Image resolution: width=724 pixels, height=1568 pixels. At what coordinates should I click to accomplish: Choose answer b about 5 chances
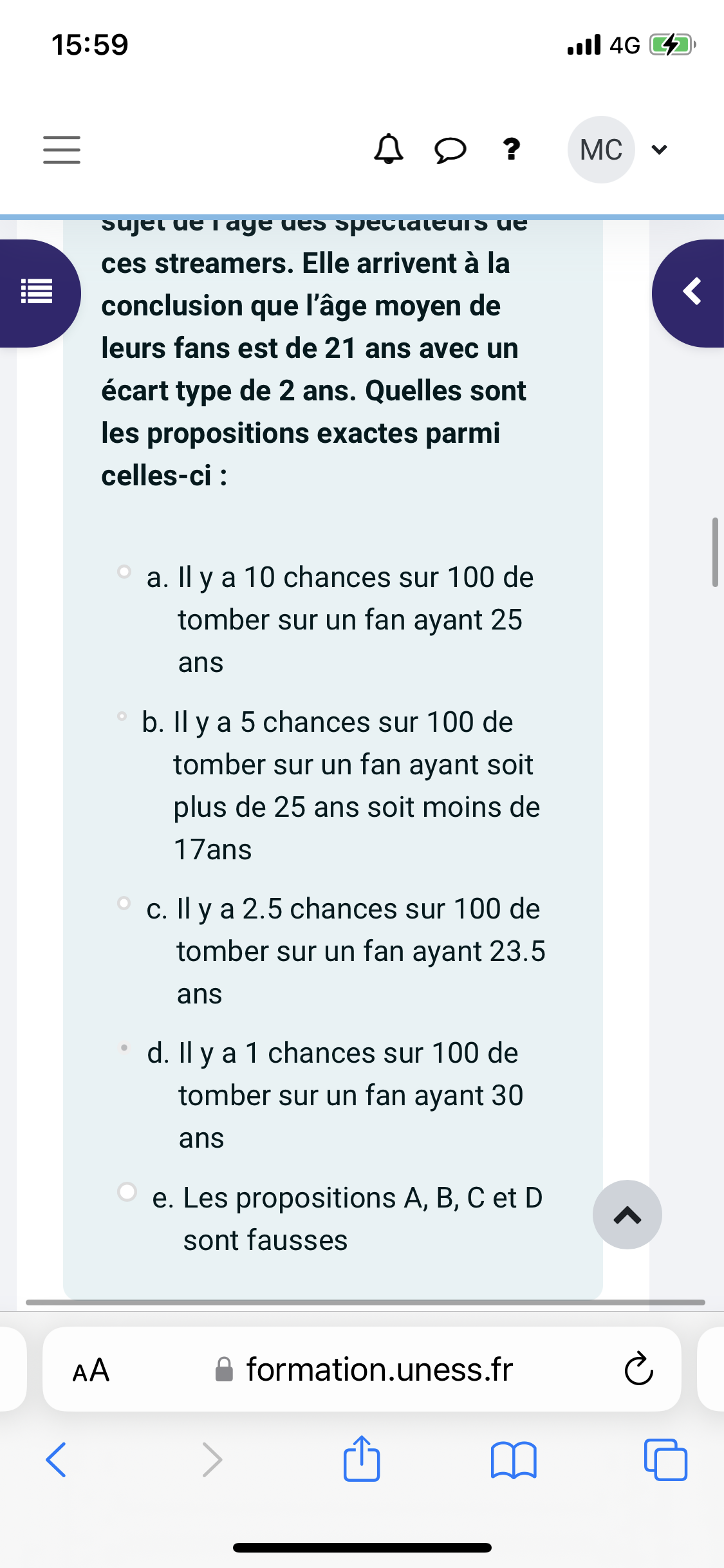[122, 716]
